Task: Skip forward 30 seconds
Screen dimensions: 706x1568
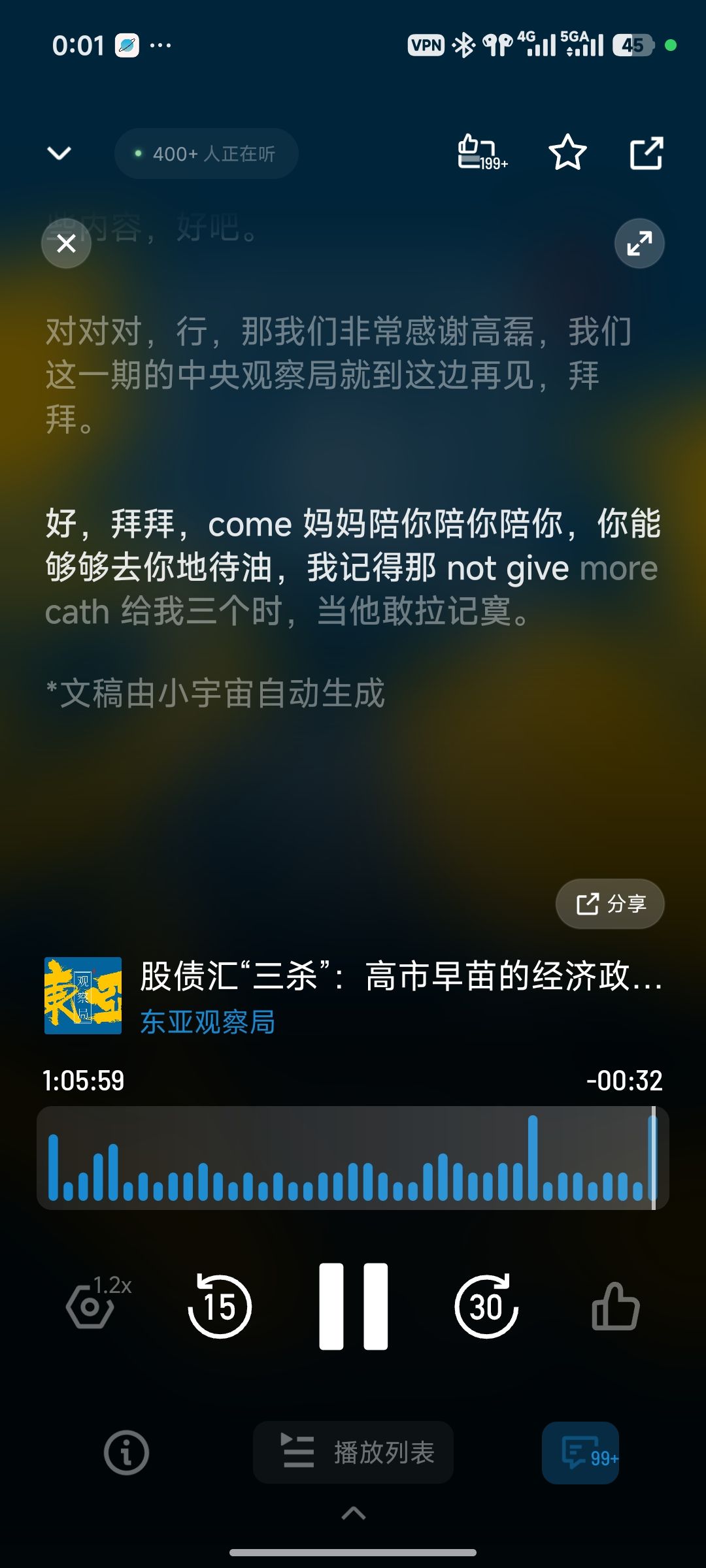Action: [486, 1305]
